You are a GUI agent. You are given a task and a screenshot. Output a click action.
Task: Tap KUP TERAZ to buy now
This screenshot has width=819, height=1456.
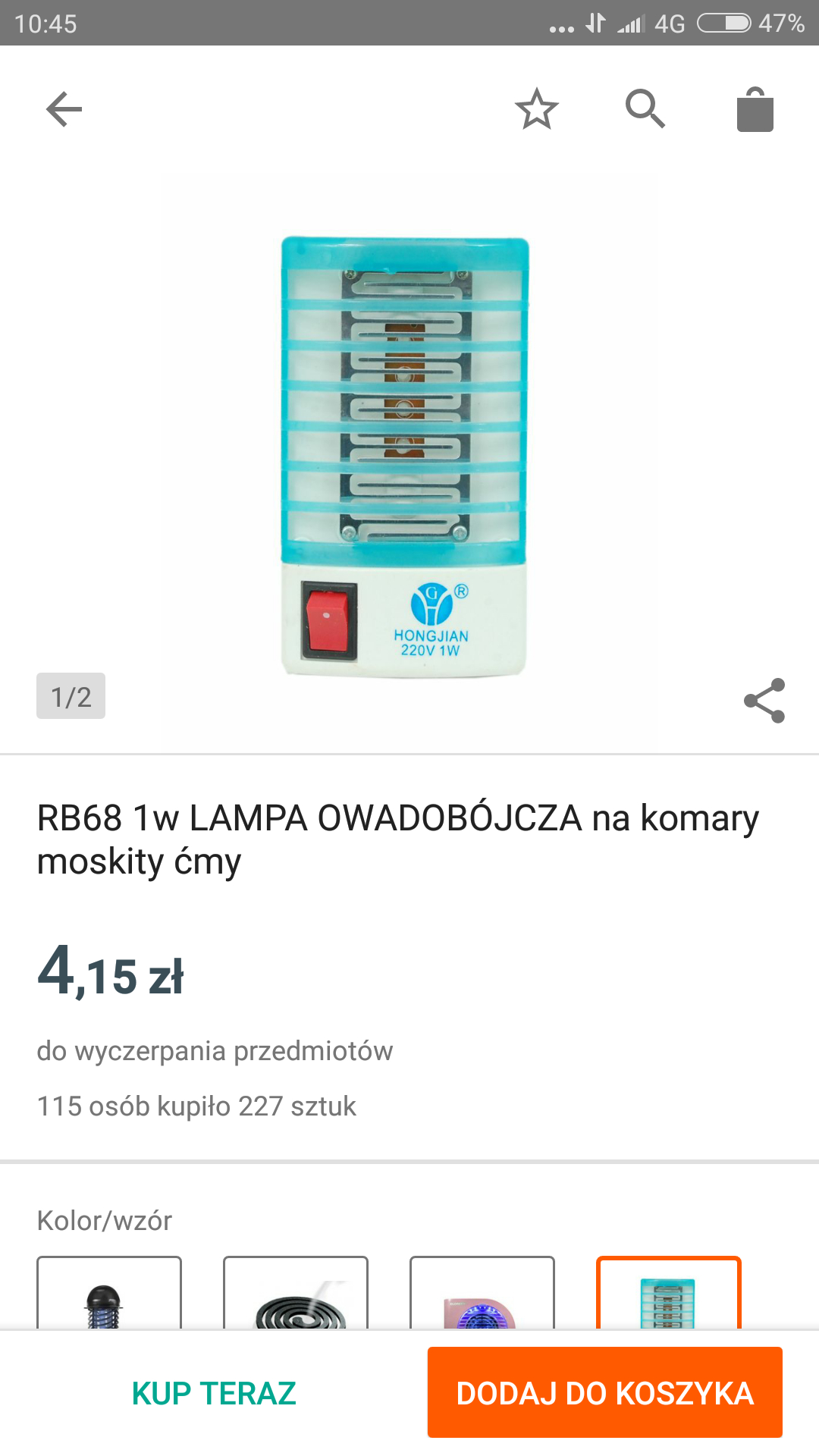pos(214,1393)
